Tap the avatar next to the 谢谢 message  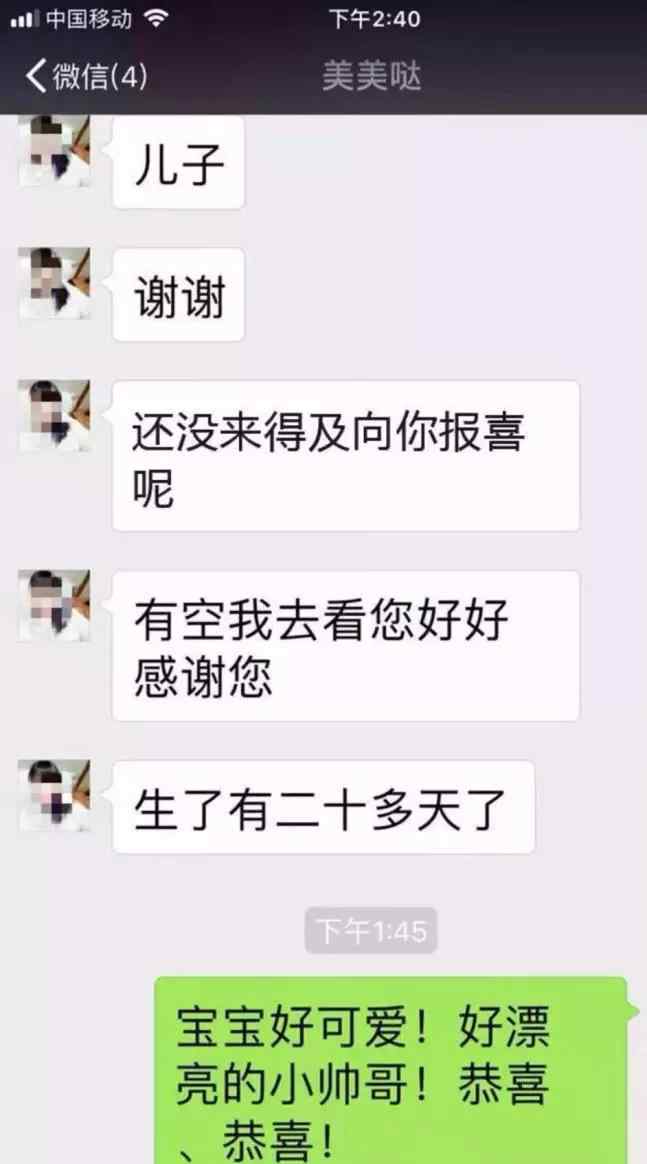point(55,284)
